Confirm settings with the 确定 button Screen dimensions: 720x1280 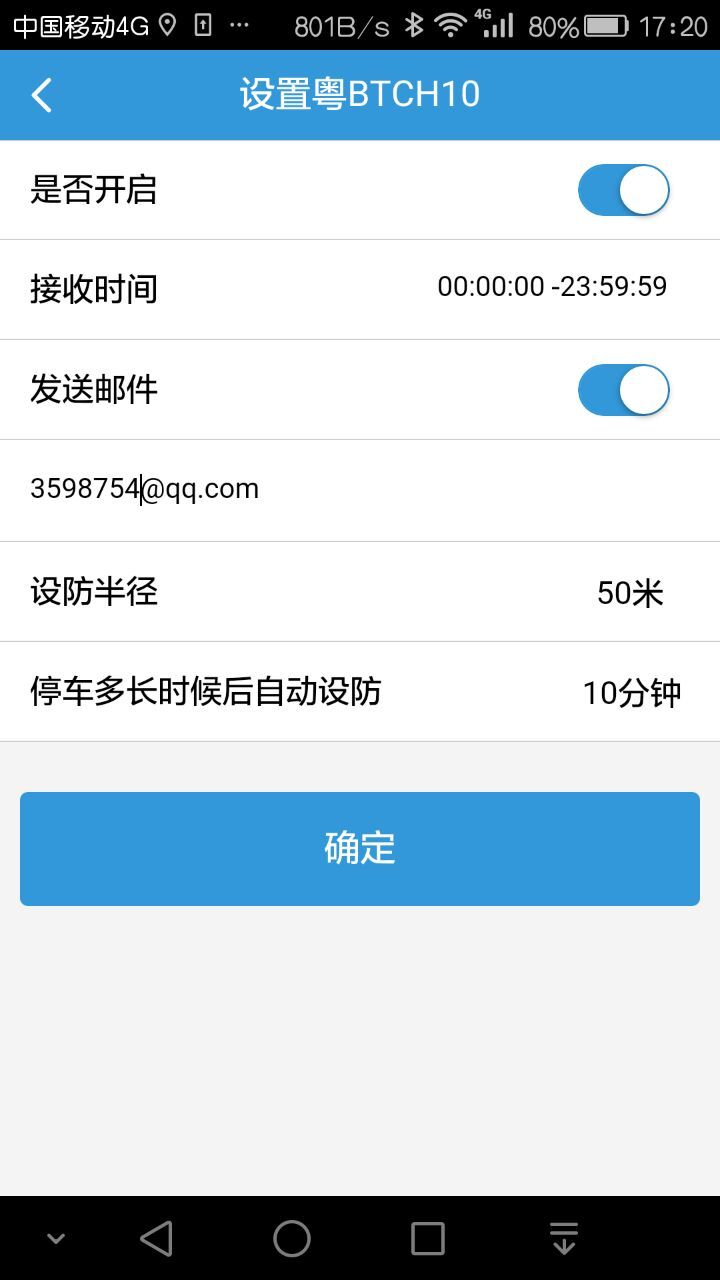pyautogui.click(x=360, y=848)
